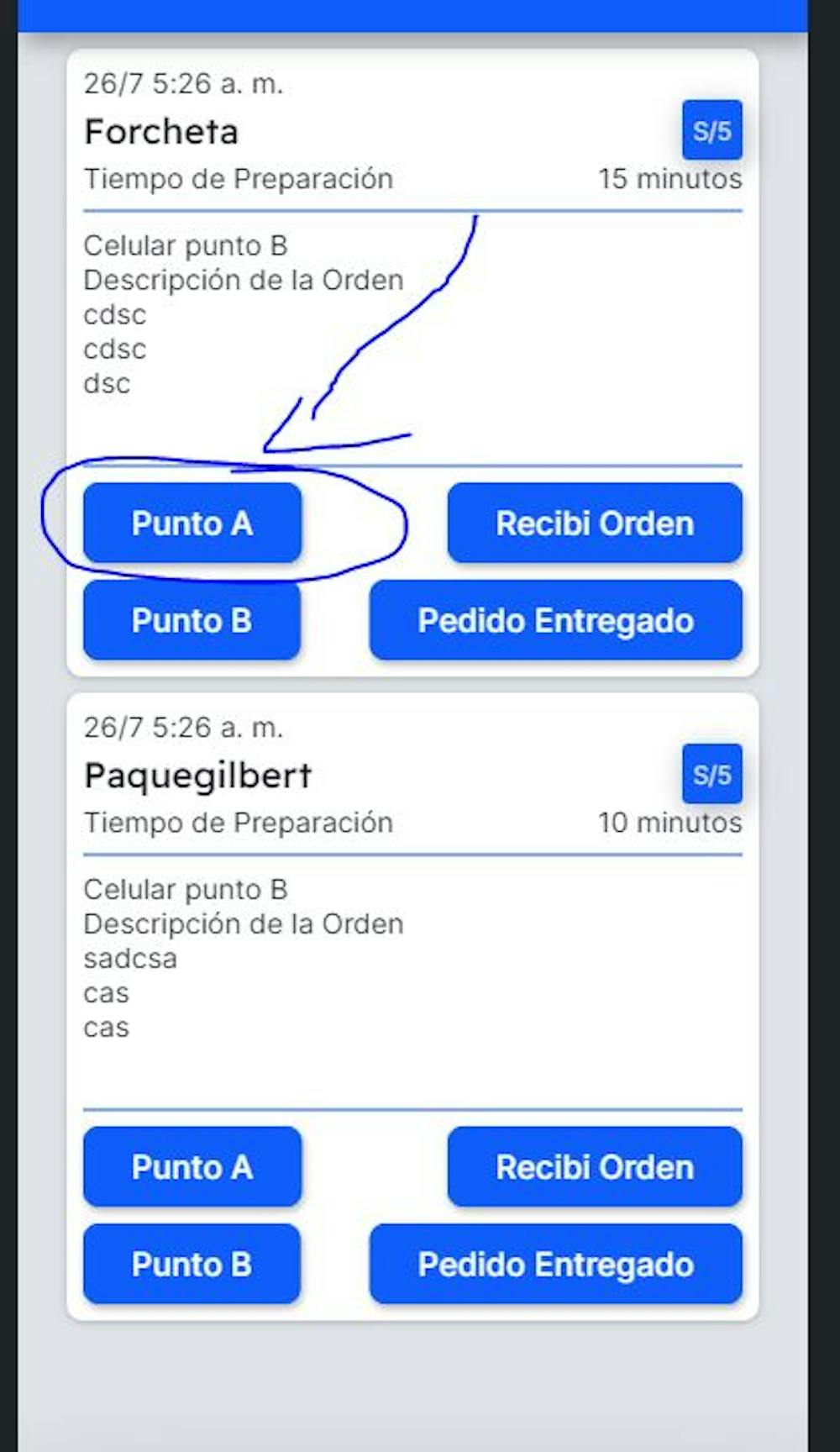Viewport: 840px width, 1452px height.
Task: Tap the S/5 badge on Forcheta
Action: (x=712, y=130)
